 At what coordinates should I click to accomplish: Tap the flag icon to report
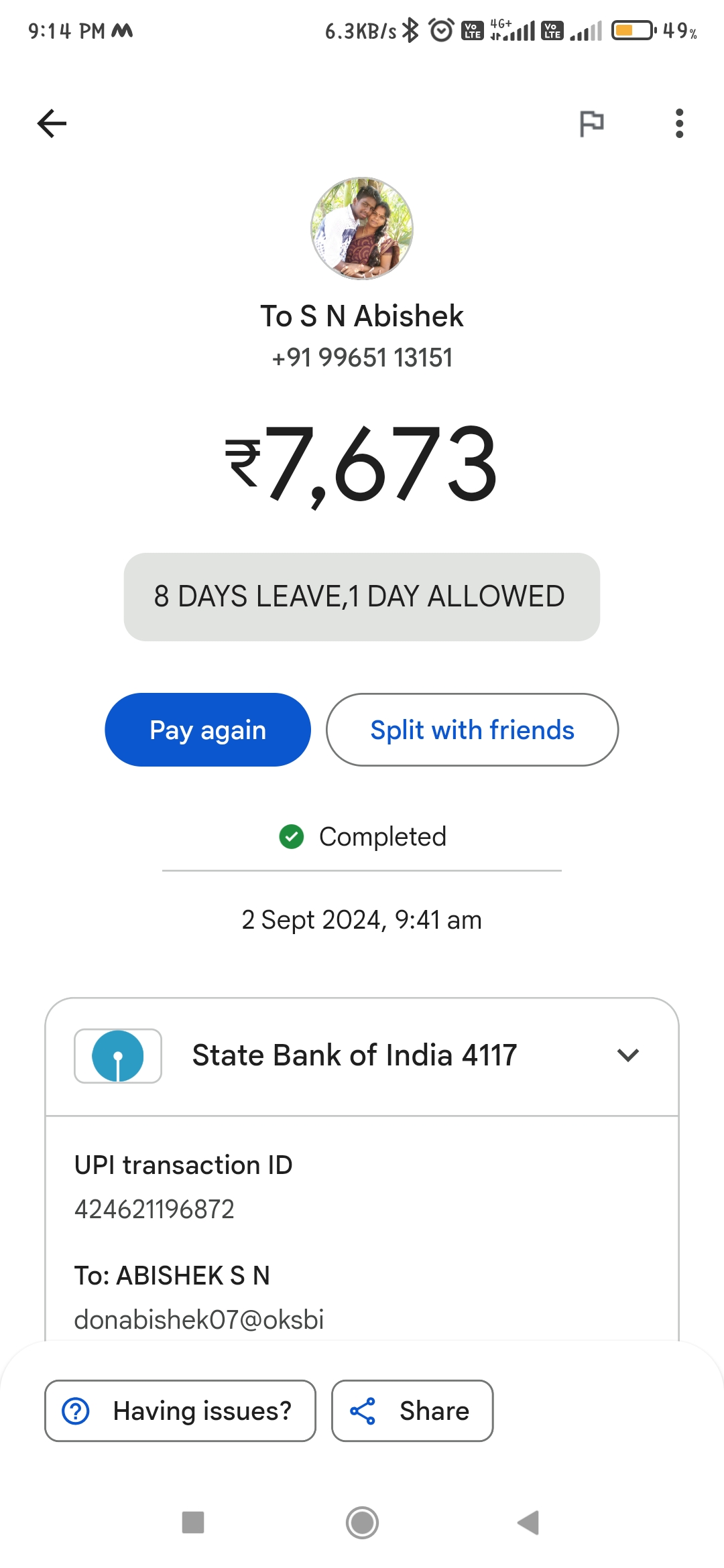591,124
